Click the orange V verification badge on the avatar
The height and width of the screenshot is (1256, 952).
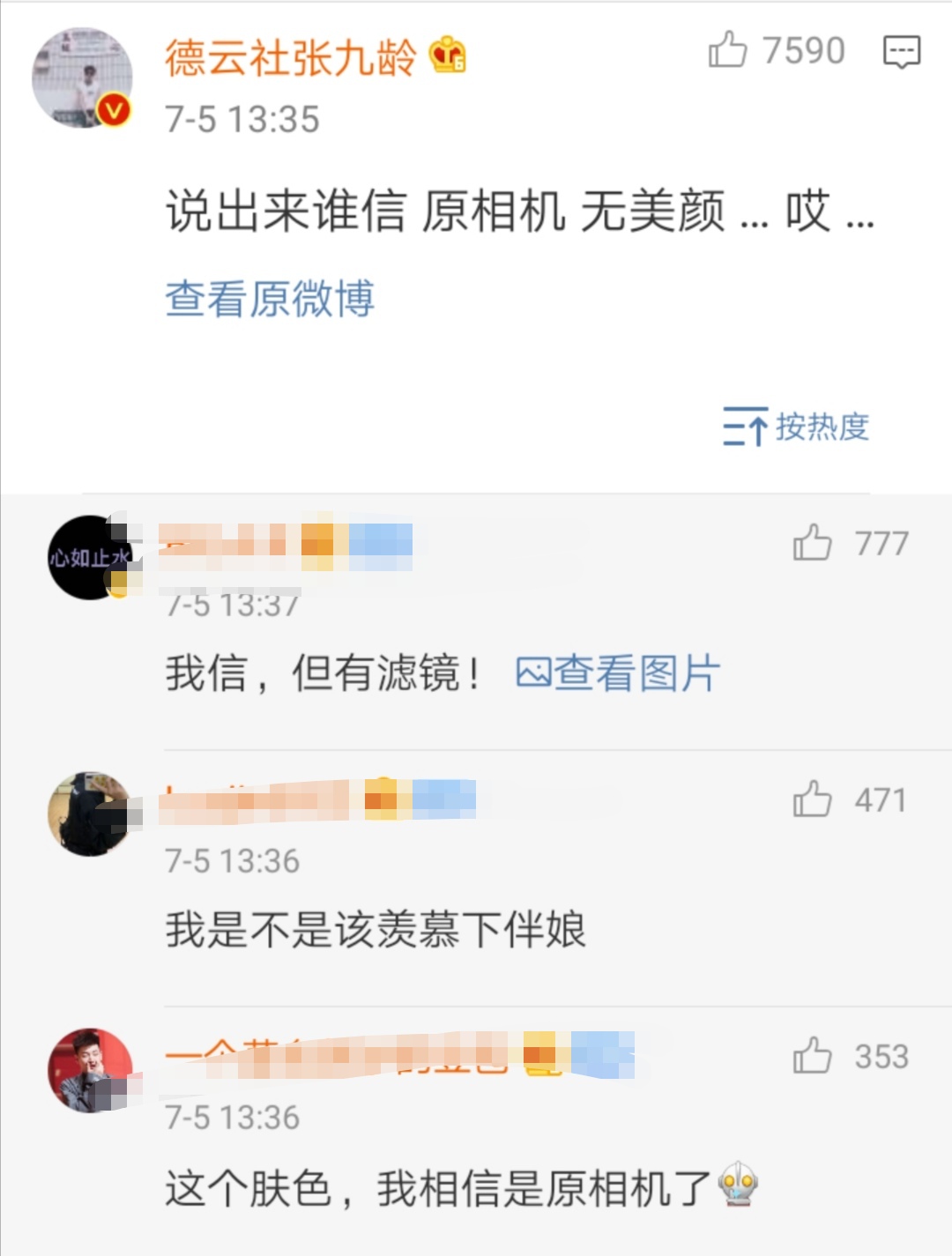tap(112, 109)
